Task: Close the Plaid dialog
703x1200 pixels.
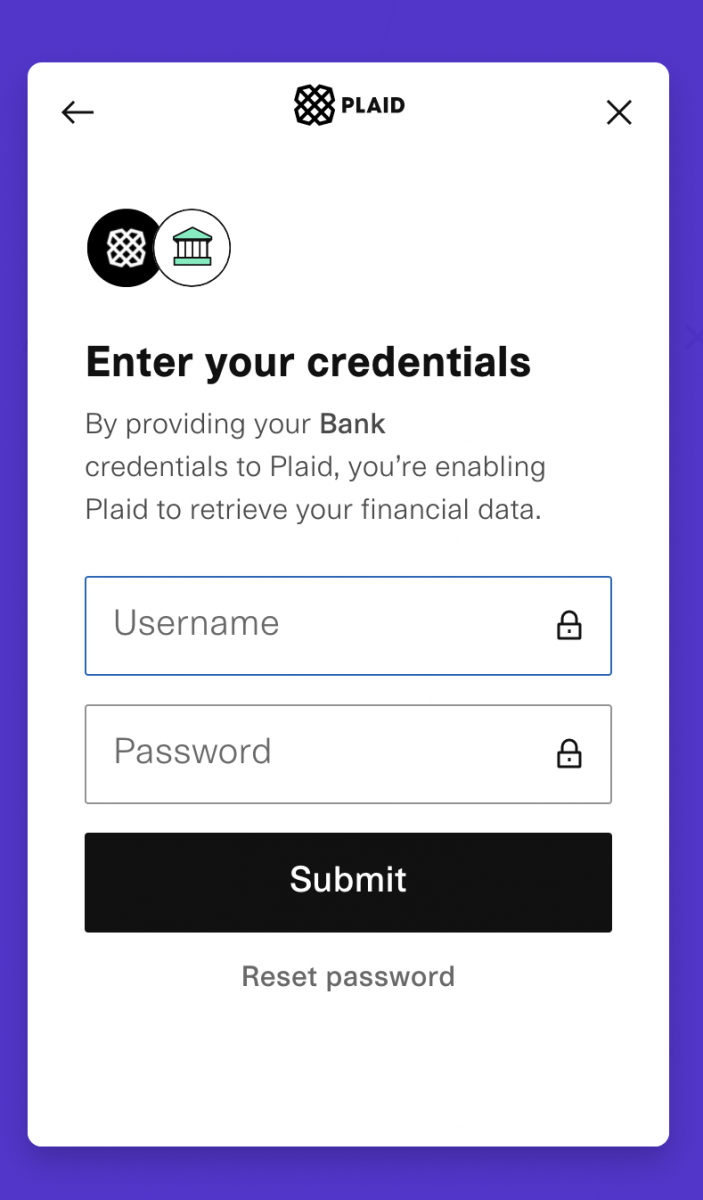Action: [x=619, y=113]
